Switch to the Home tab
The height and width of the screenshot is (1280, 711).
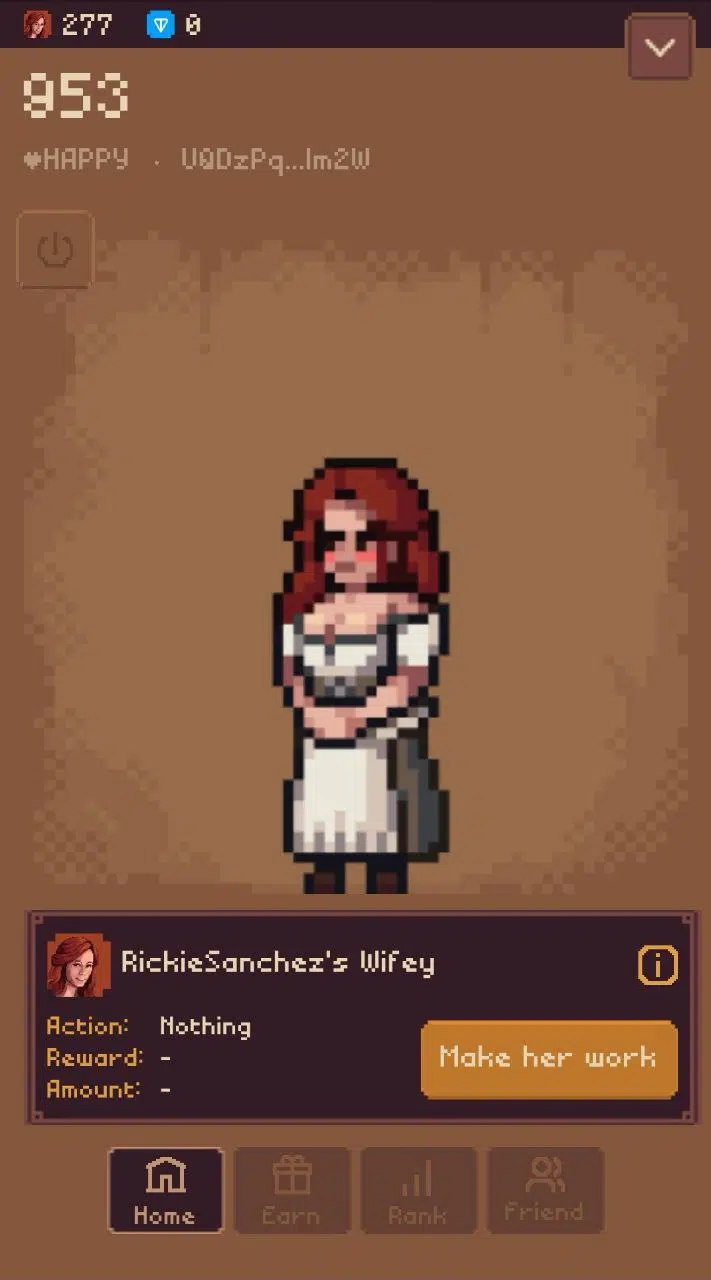click(x=165, y=1190)
